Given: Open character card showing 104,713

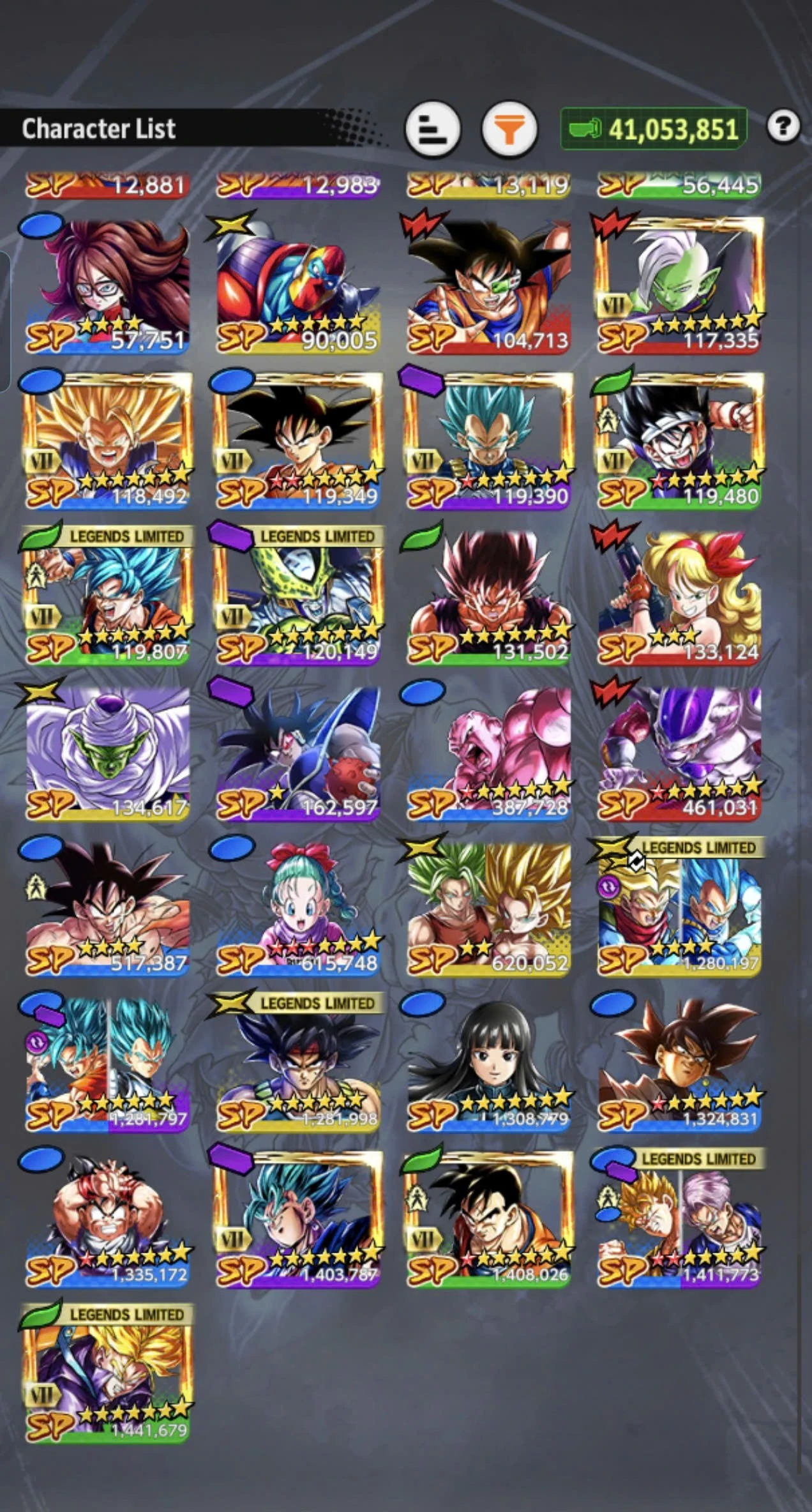Looking at the screenshot, I should coord(488,284).
